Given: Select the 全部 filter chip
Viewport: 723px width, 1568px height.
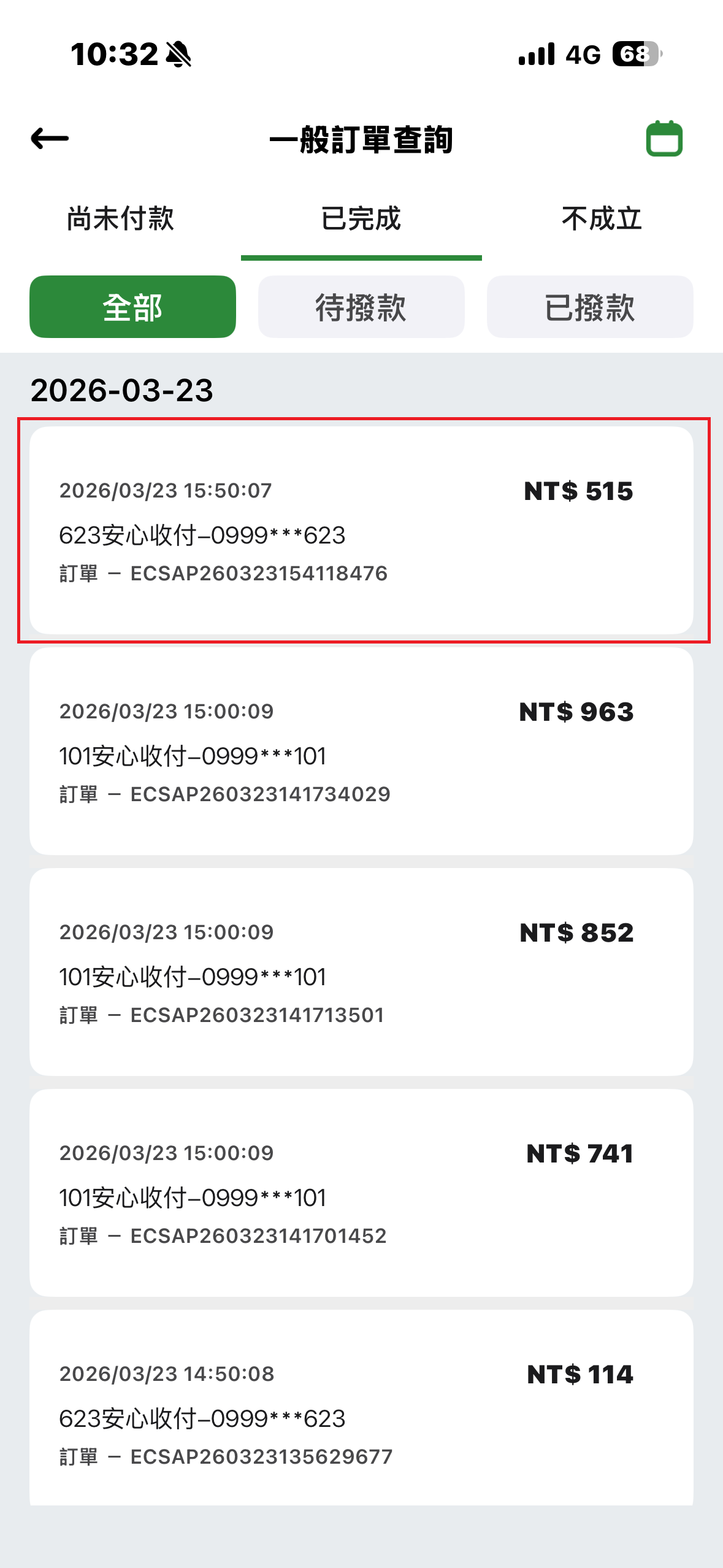Looking at the screenshot, I should click(x=132, y=307).
